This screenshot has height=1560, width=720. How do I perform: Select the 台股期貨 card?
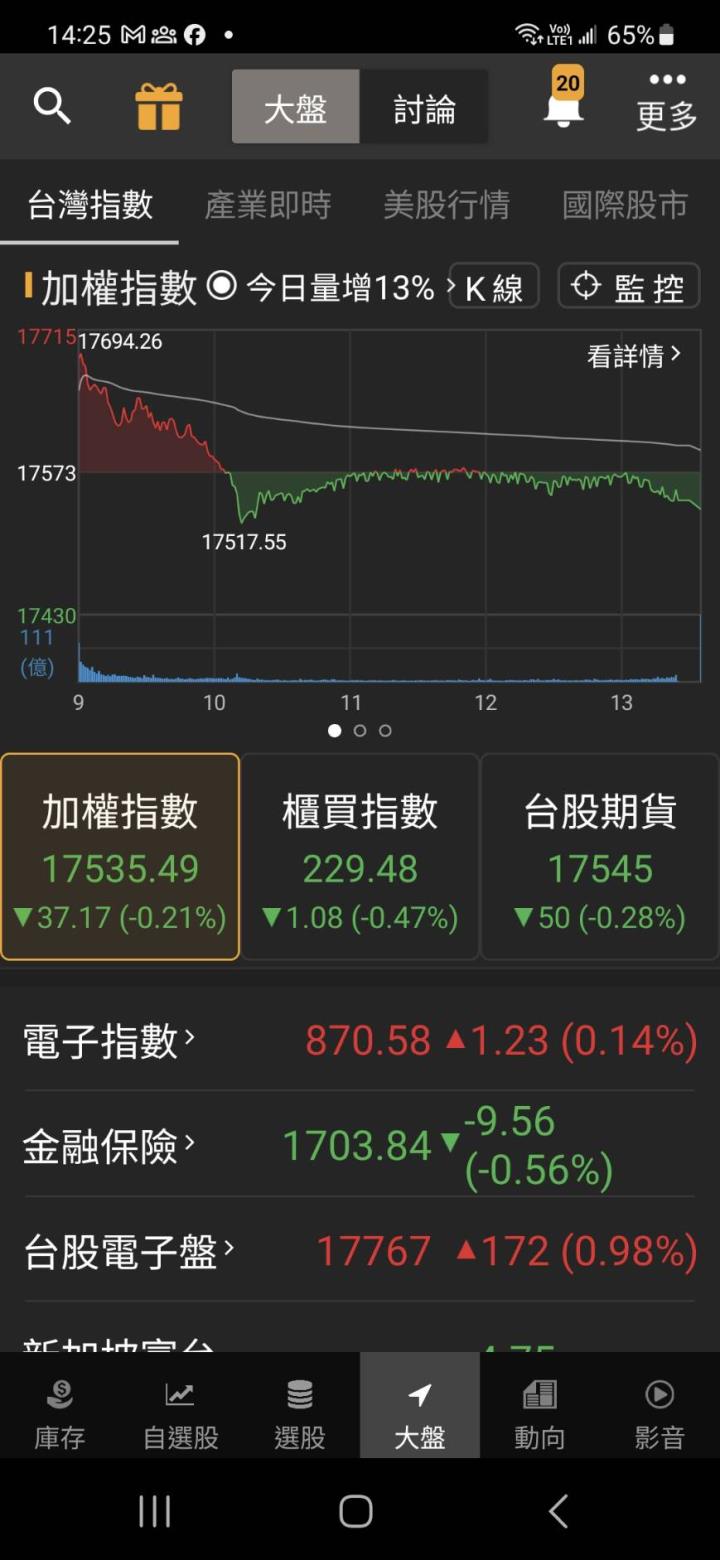[x=600, y=857]
